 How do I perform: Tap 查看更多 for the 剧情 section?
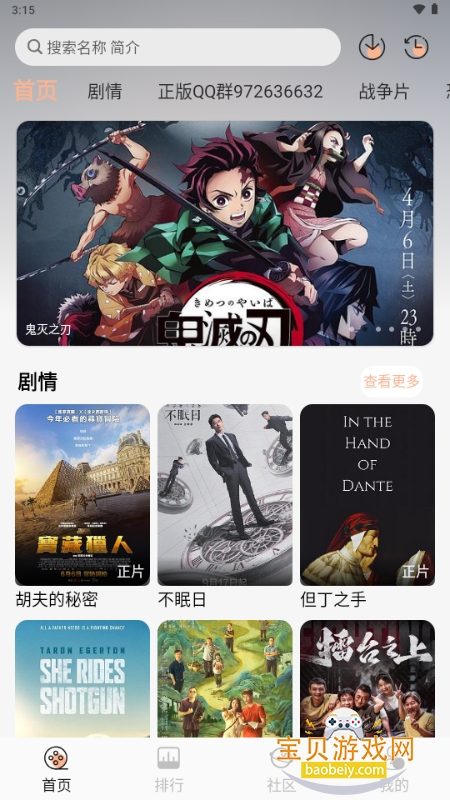pos(391,381)
